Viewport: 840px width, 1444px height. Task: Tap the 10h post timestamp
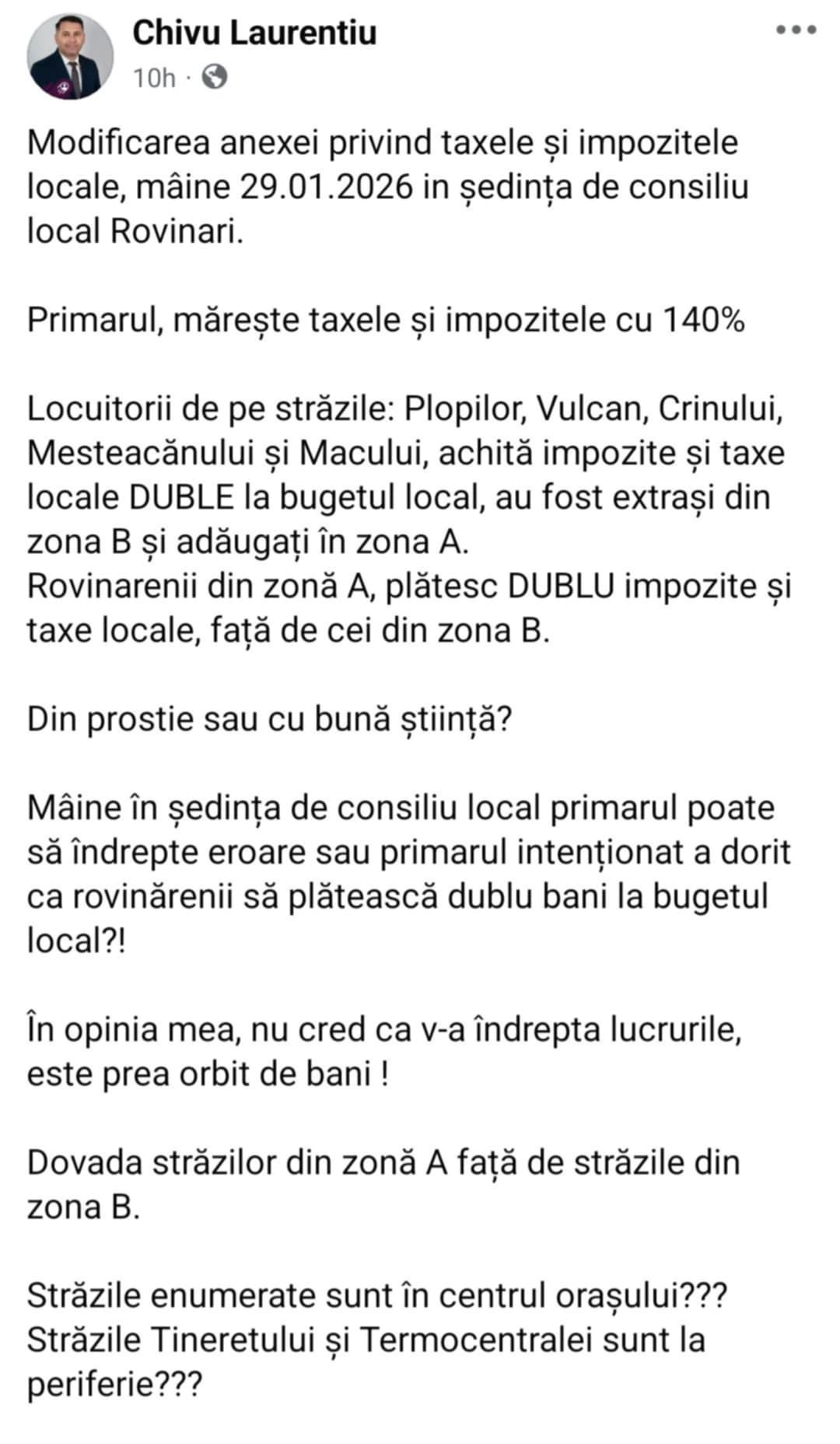point(154,78)
